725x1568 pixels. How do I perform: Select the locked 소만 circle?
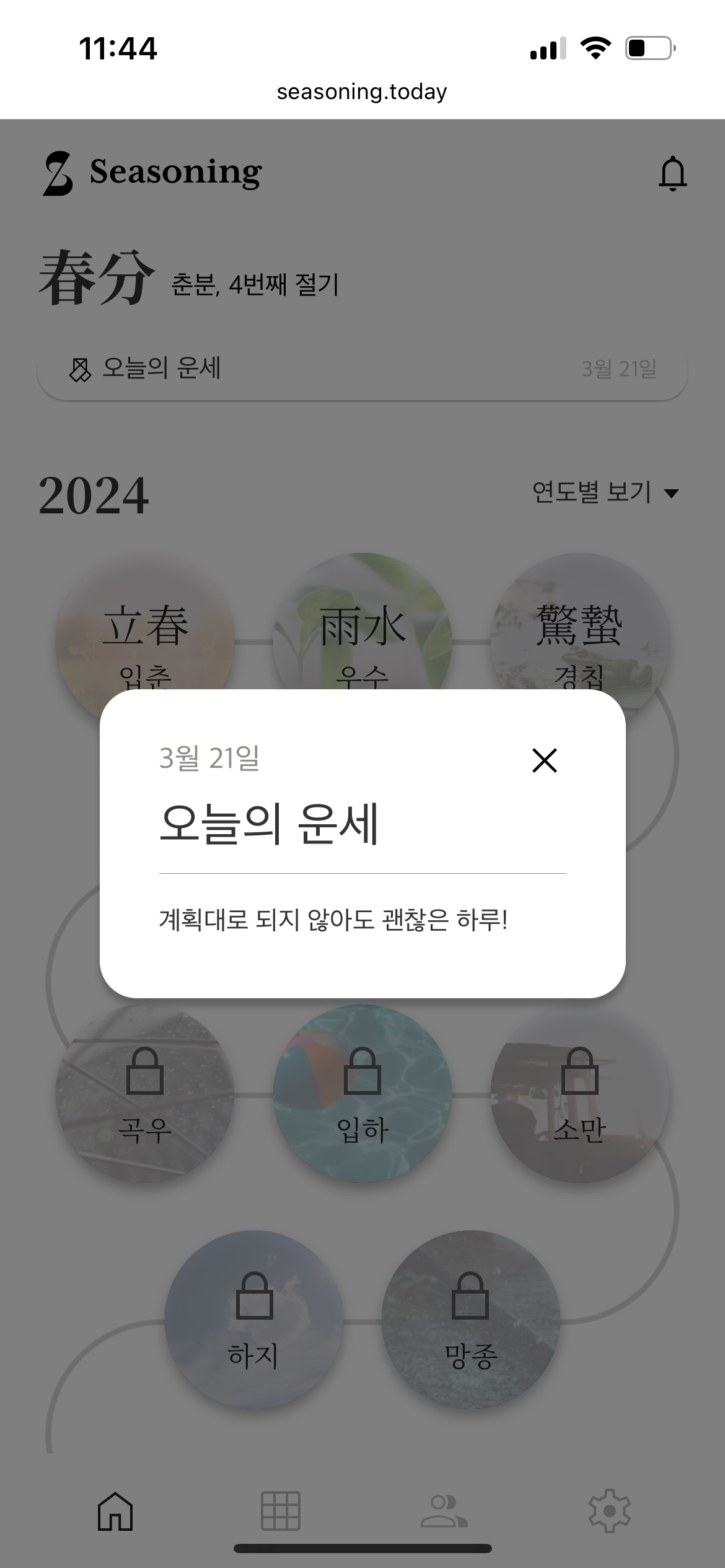(579, 1094)
